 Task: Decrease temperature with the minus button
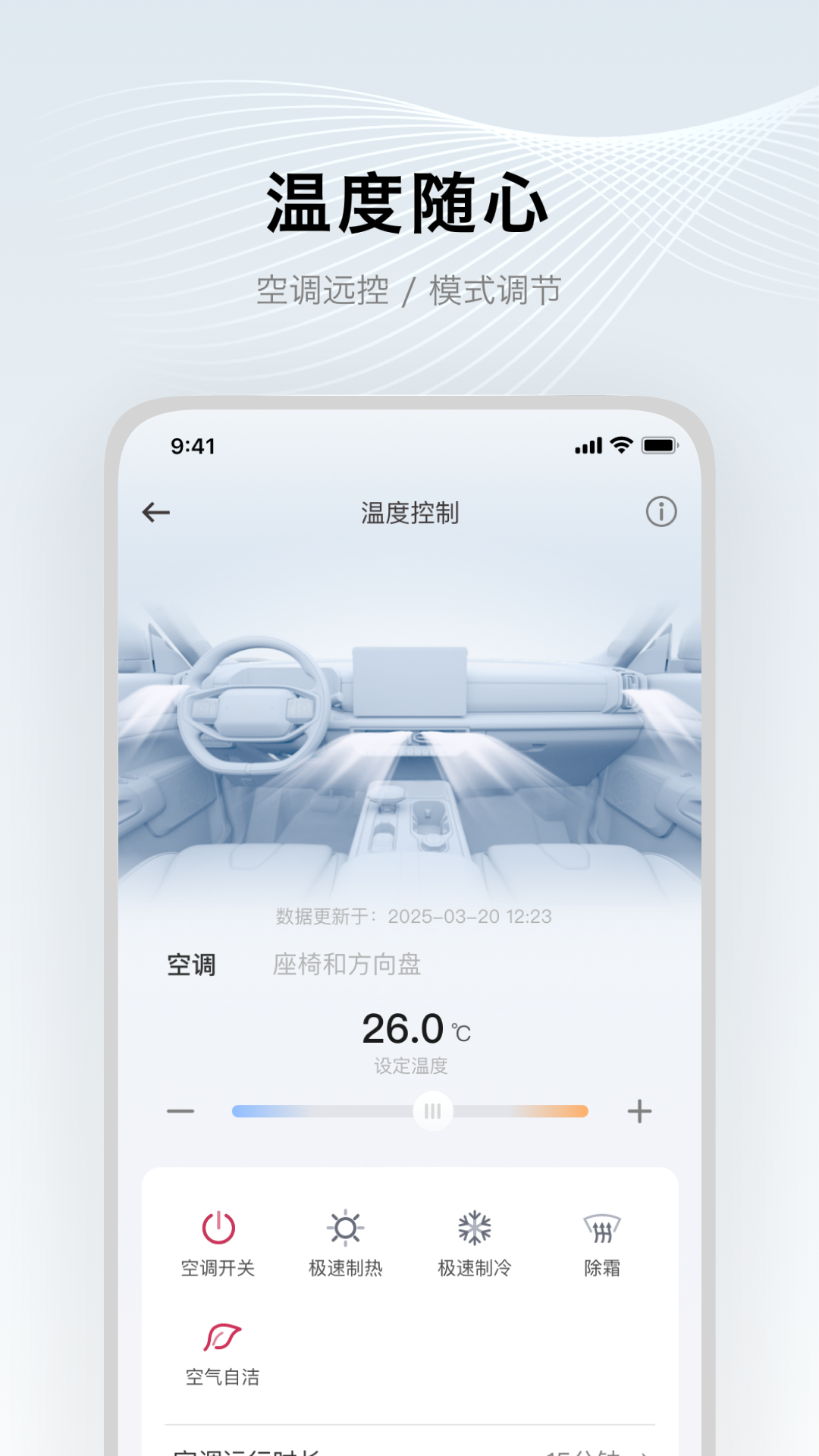pos(180,1110)
